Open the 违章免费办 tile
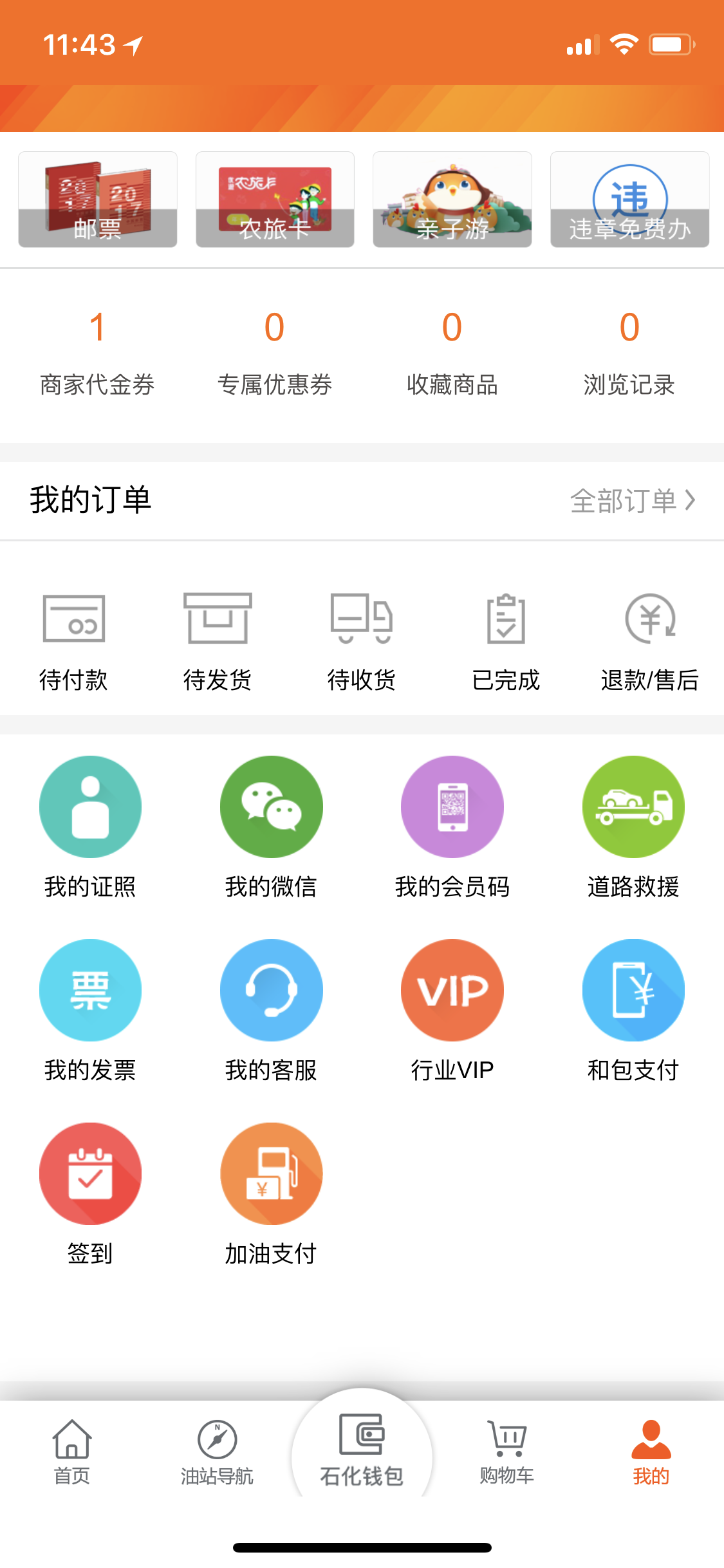This screenshot has width=724, height=1568. (x=629, y=200)
